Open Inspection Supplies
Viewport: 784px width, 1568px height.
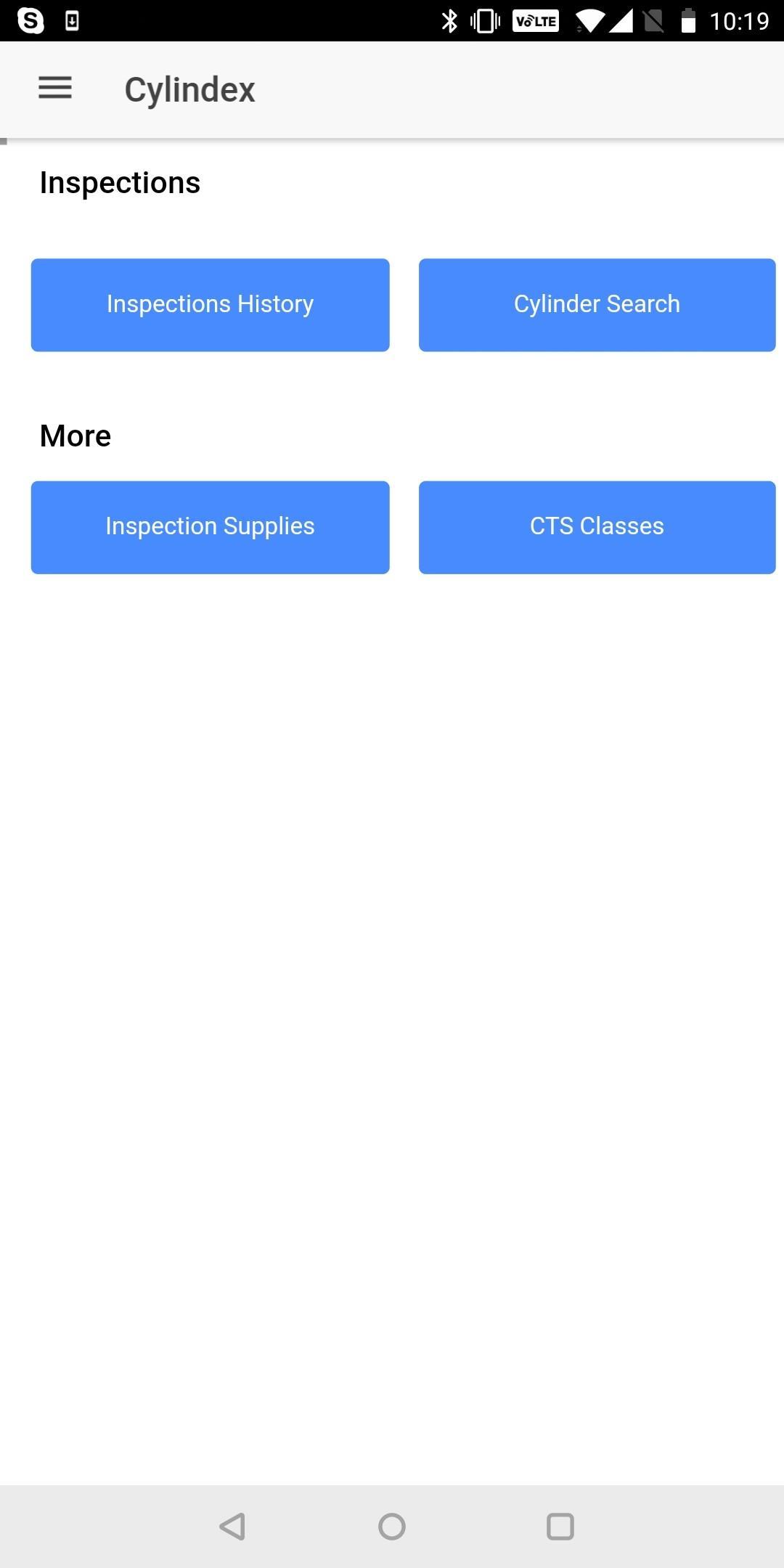210,527
